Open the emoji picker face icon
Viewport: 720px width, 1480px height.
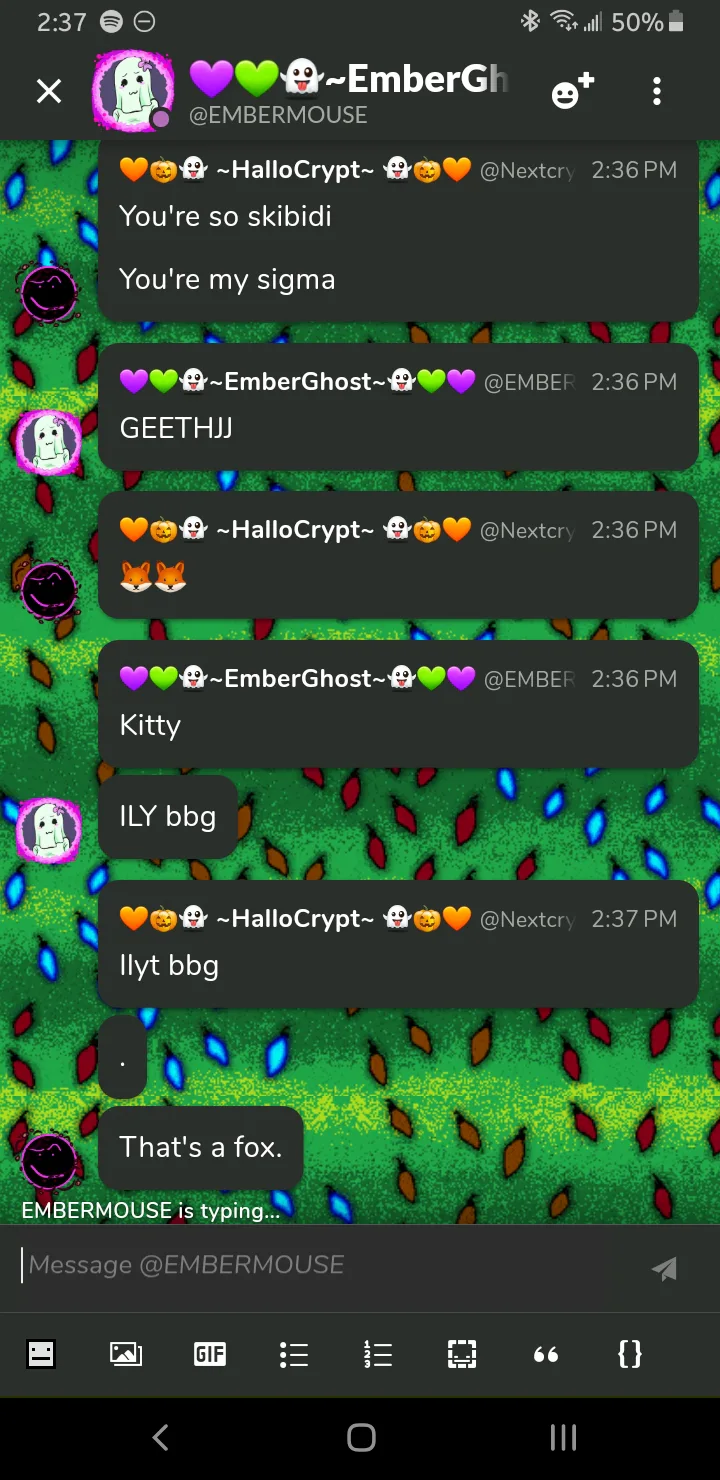pyautogui.click(x=41, y=1354)
